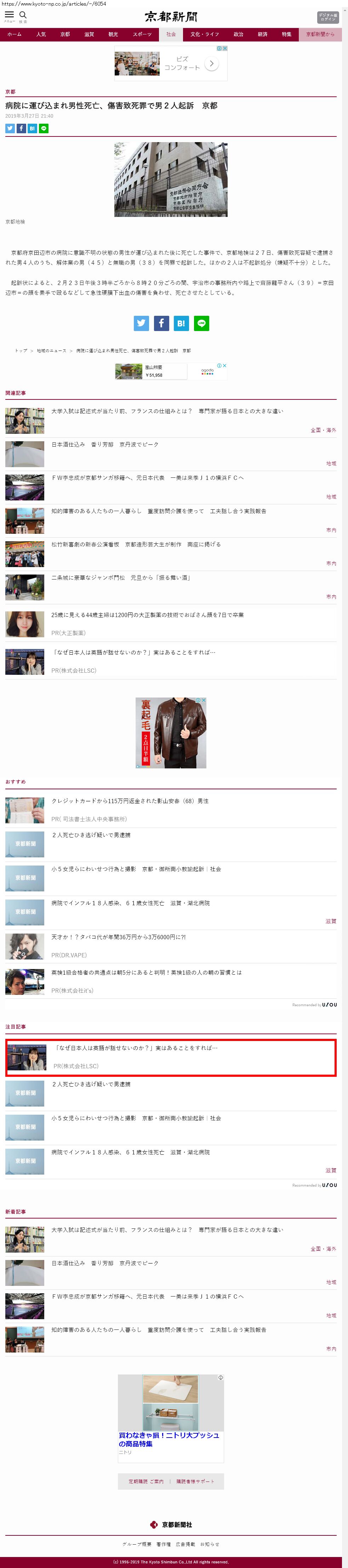The height and width of the screenshot is (1568, 348).
Task: Open クレジットカードから115万円返金 sponsored article
Action: [x=130, y=802]
